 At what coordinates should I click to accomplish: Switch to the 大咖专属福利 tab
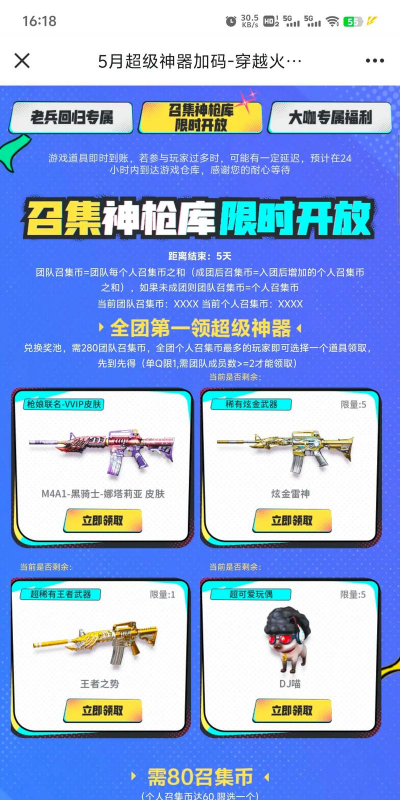tap(330, 118)
